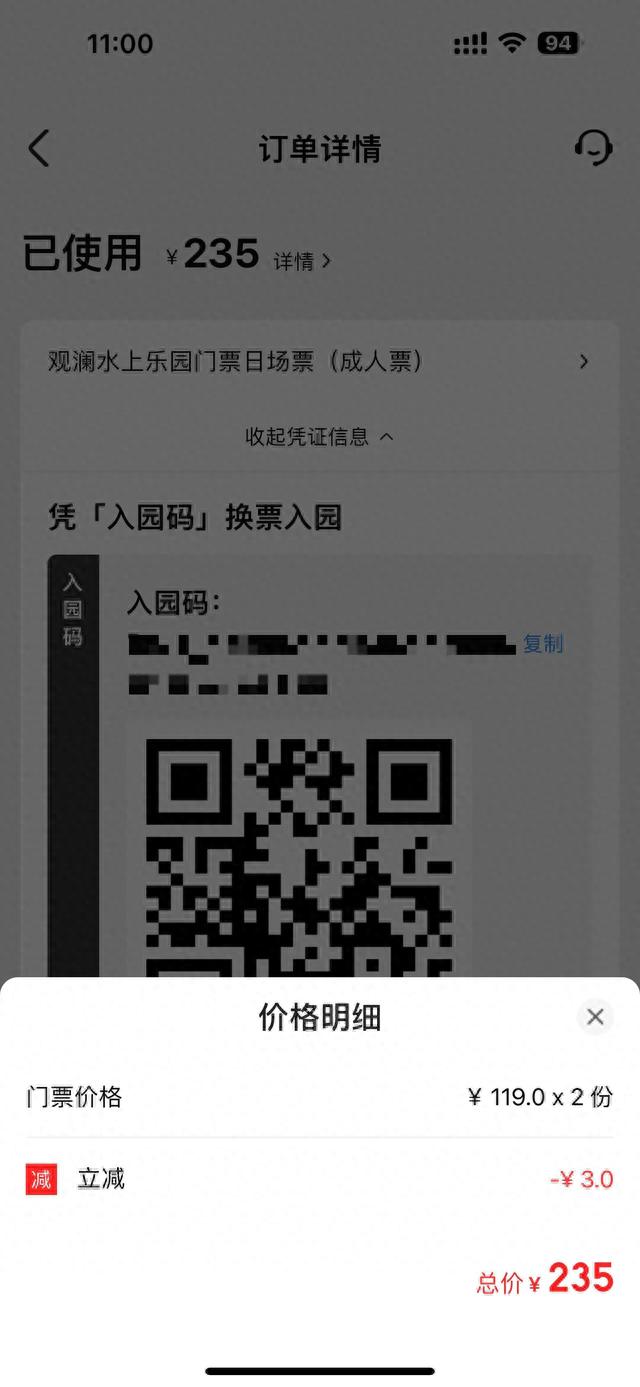Go back from the 订单详情 page
The image size is (640, 1387).
38,149
